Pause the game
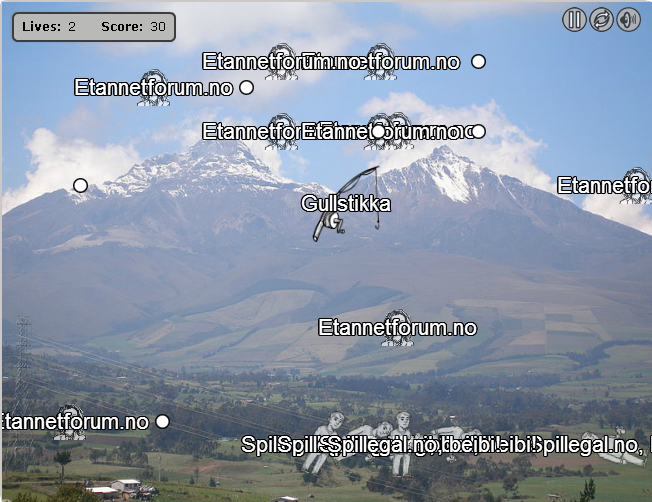 tap(574, 20)
